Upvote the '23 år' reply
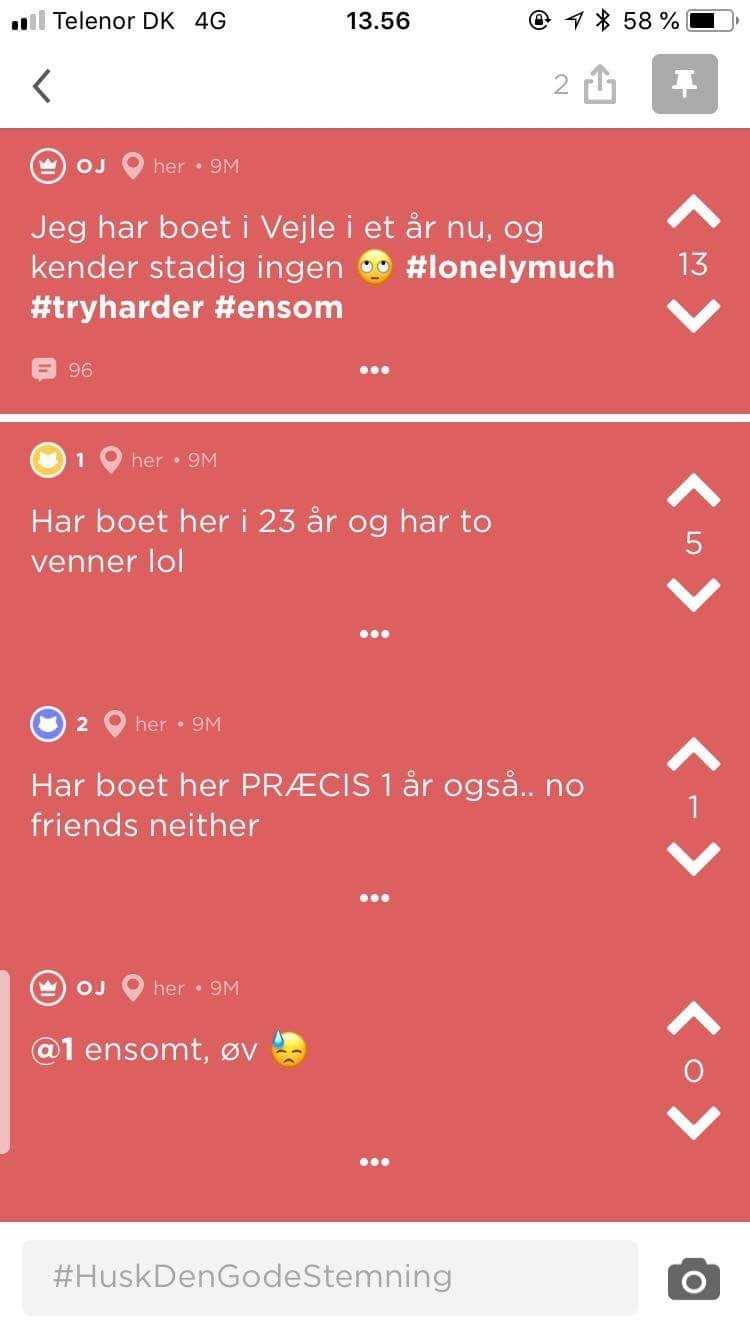The height and width of the screenshot is (1334, 750). [693, 491]
